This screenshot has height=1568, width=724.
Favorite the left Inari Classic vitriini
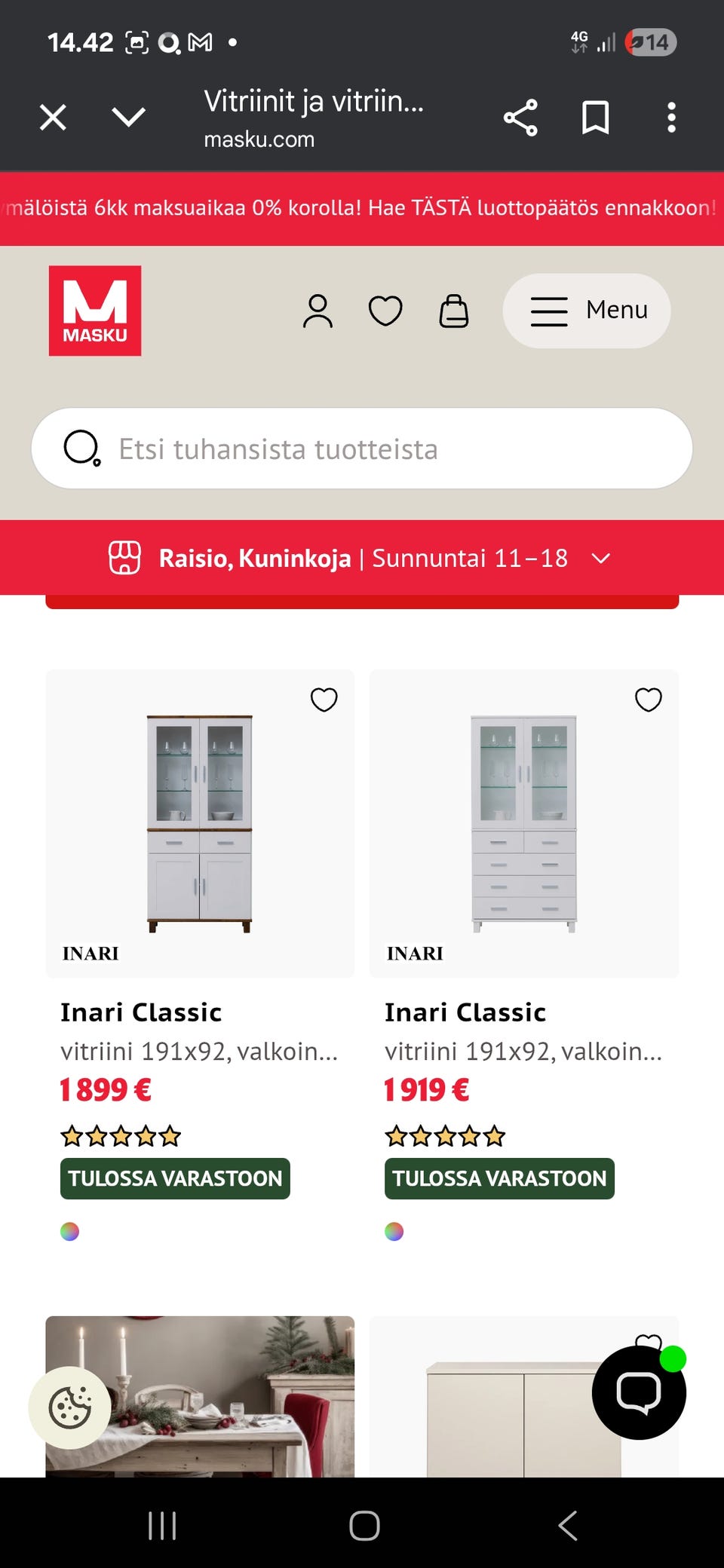tap(324, 700)
